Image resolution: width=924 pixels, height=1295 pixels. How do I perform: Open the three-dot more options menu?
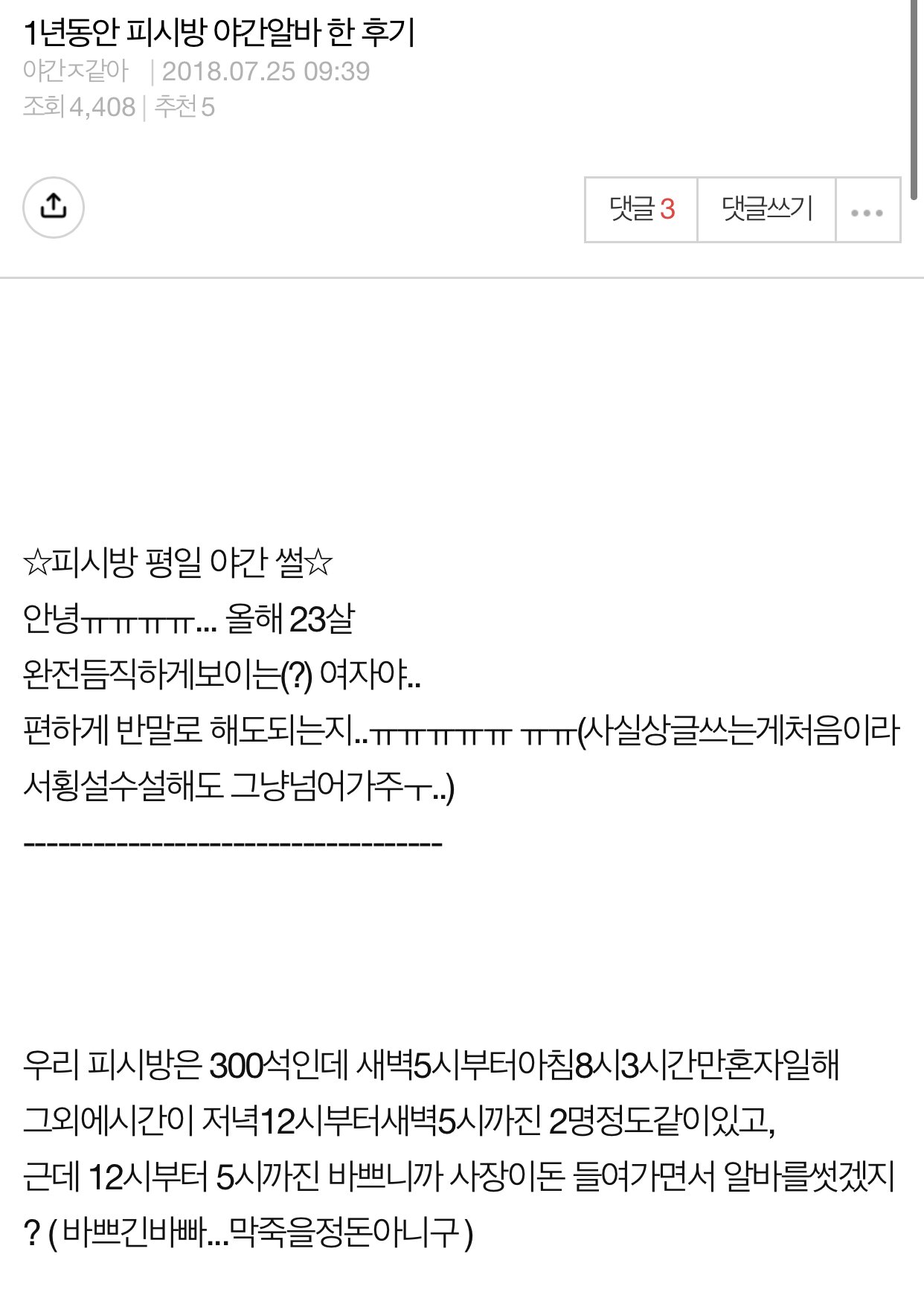pos(867,211)
